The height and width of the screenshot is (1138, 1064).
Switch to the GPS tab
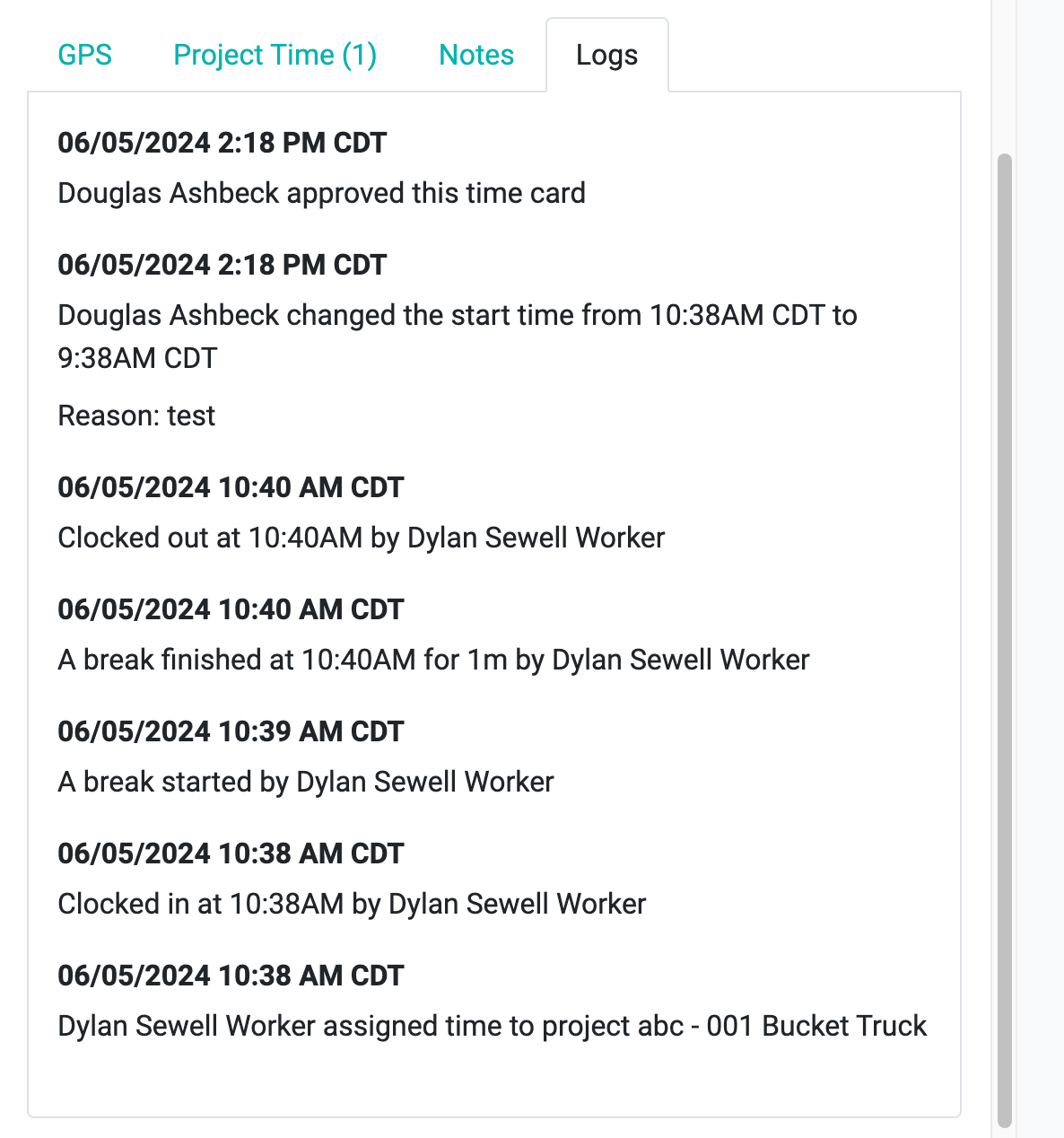[84, 55]
